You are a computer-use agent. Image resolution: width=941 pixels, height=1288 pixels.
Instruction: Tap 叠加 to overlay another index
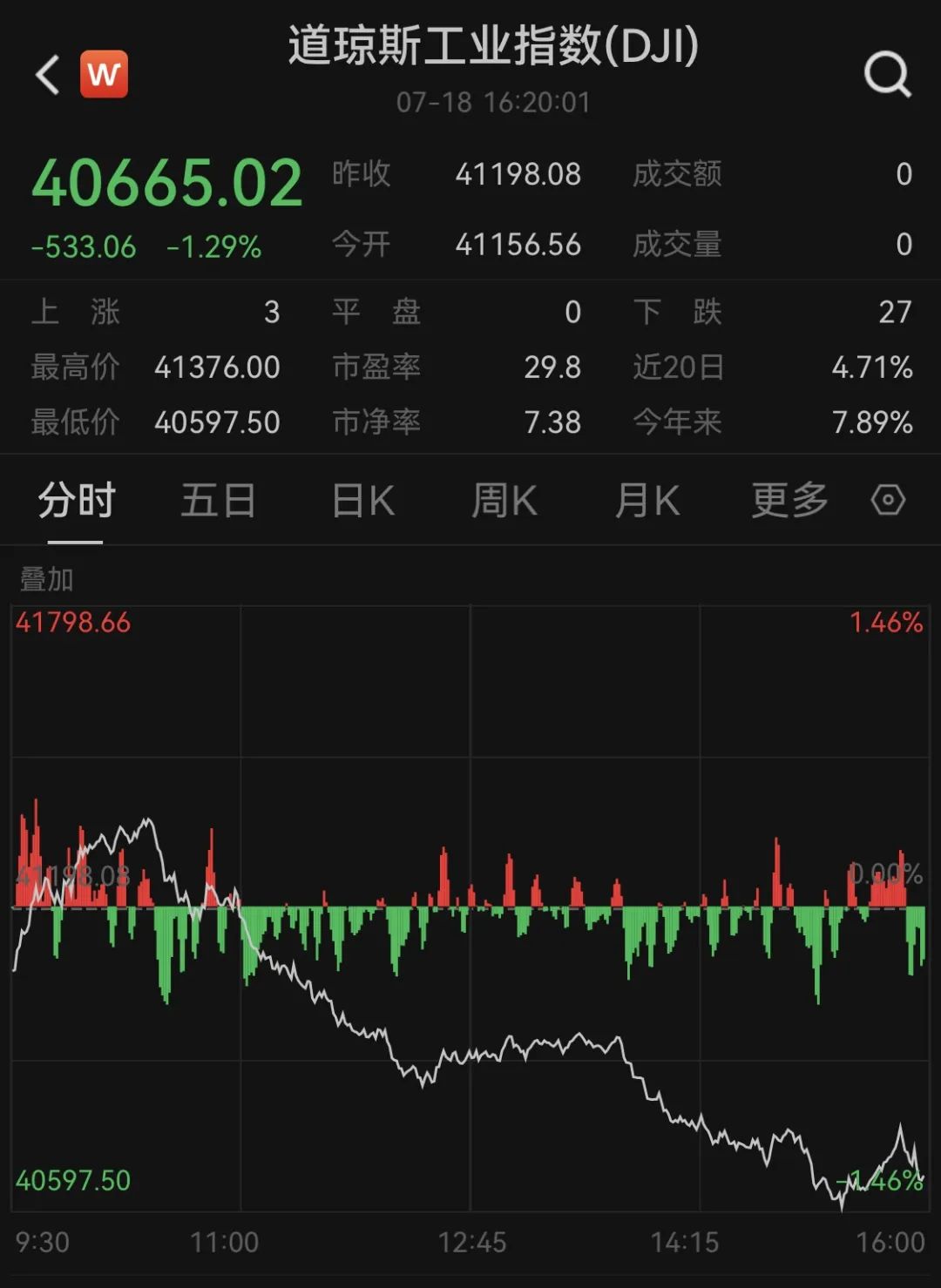(x=47, y=579)
